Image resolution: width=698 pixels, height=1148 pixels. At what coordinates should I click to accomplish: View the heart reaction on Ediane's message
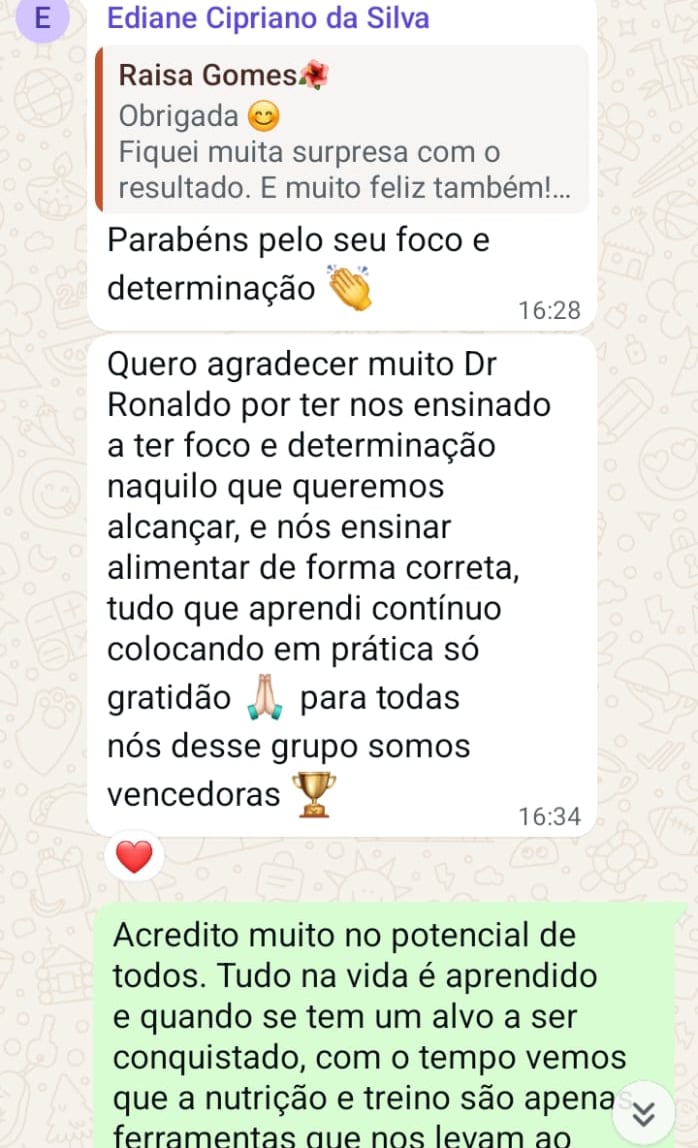click(x=134, y=856)
